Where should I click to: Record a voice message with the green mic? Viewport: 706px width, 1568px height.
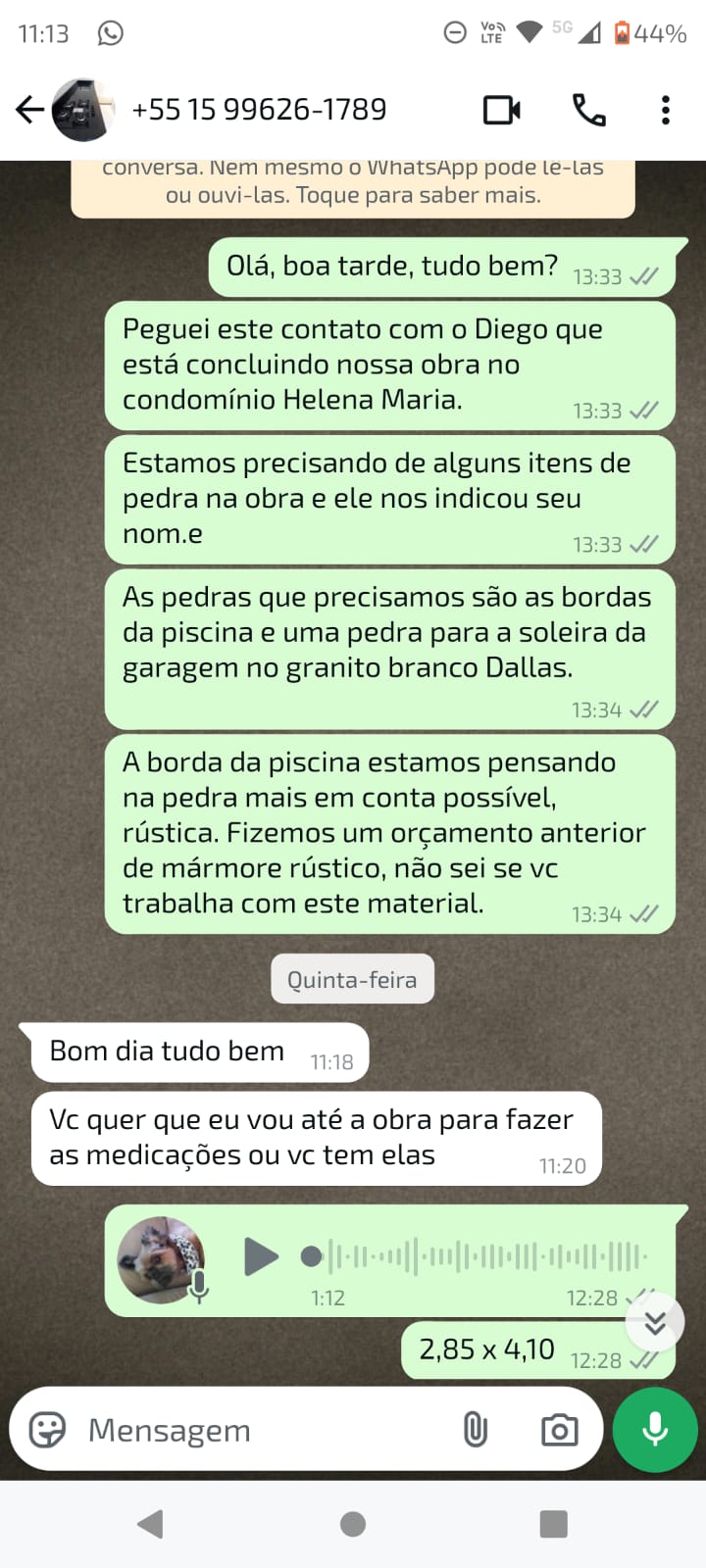click(x=654, y=1429)
